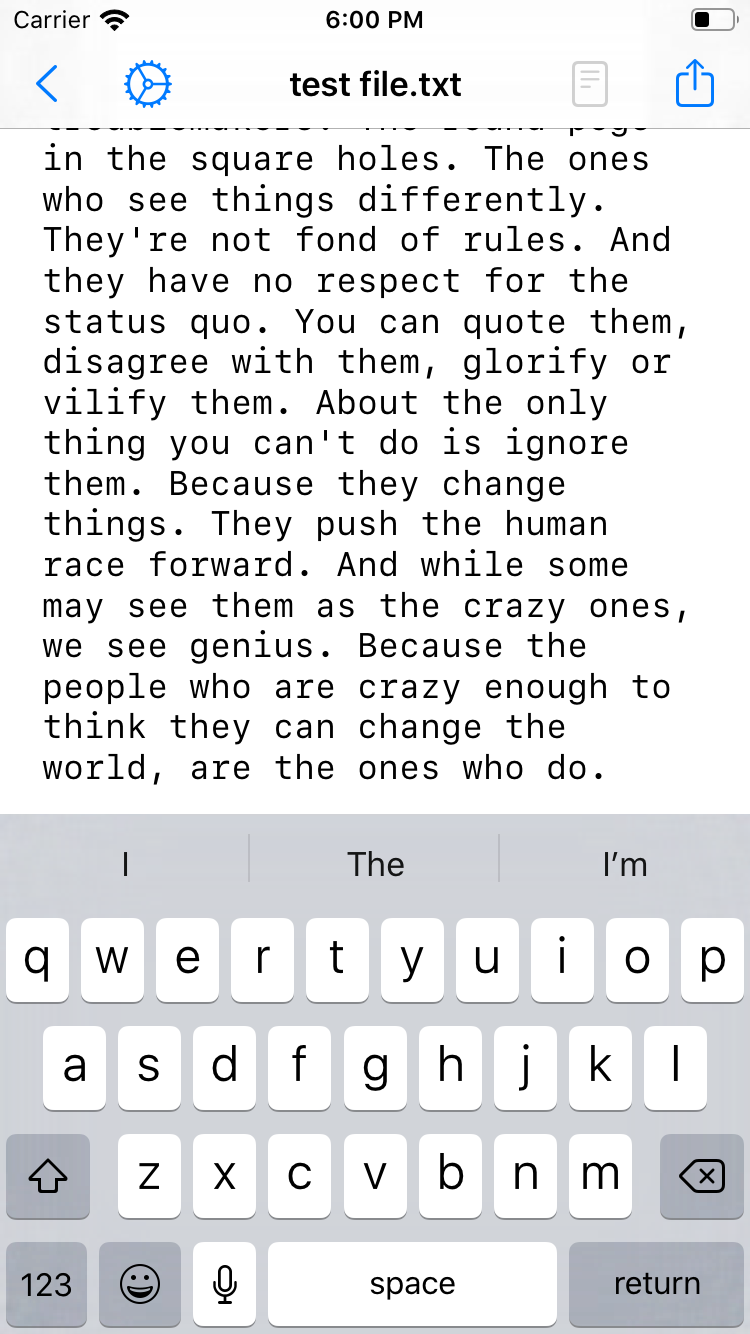Screen dimensions: 750x1334
Task: Start dictation with the microphone key
Action: pos(225,1284)
